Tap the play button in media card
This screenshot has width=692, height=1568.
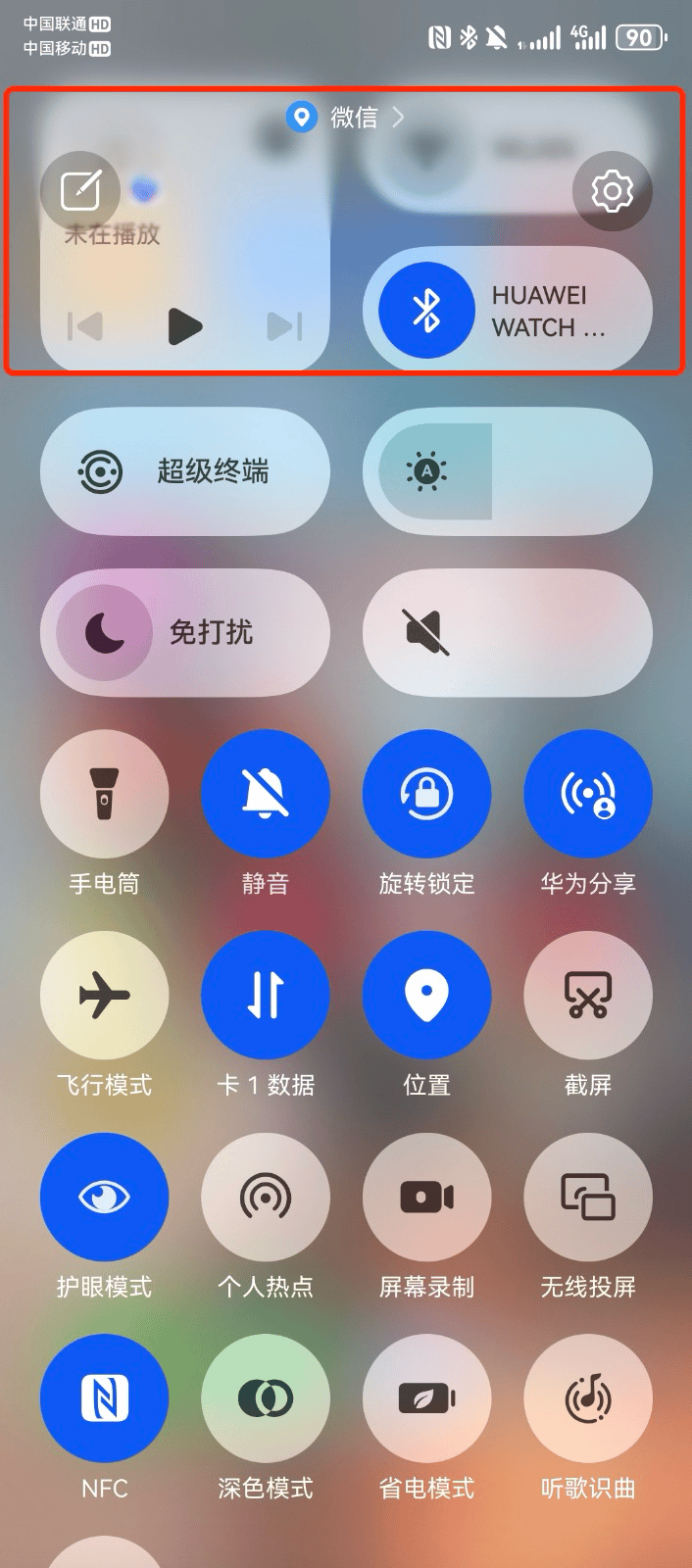coord(184,326)
